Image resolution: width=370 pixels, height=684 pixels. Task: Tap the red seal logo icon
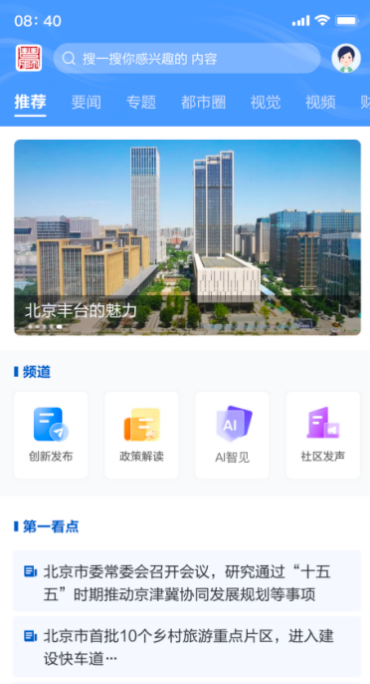[29, 58]
